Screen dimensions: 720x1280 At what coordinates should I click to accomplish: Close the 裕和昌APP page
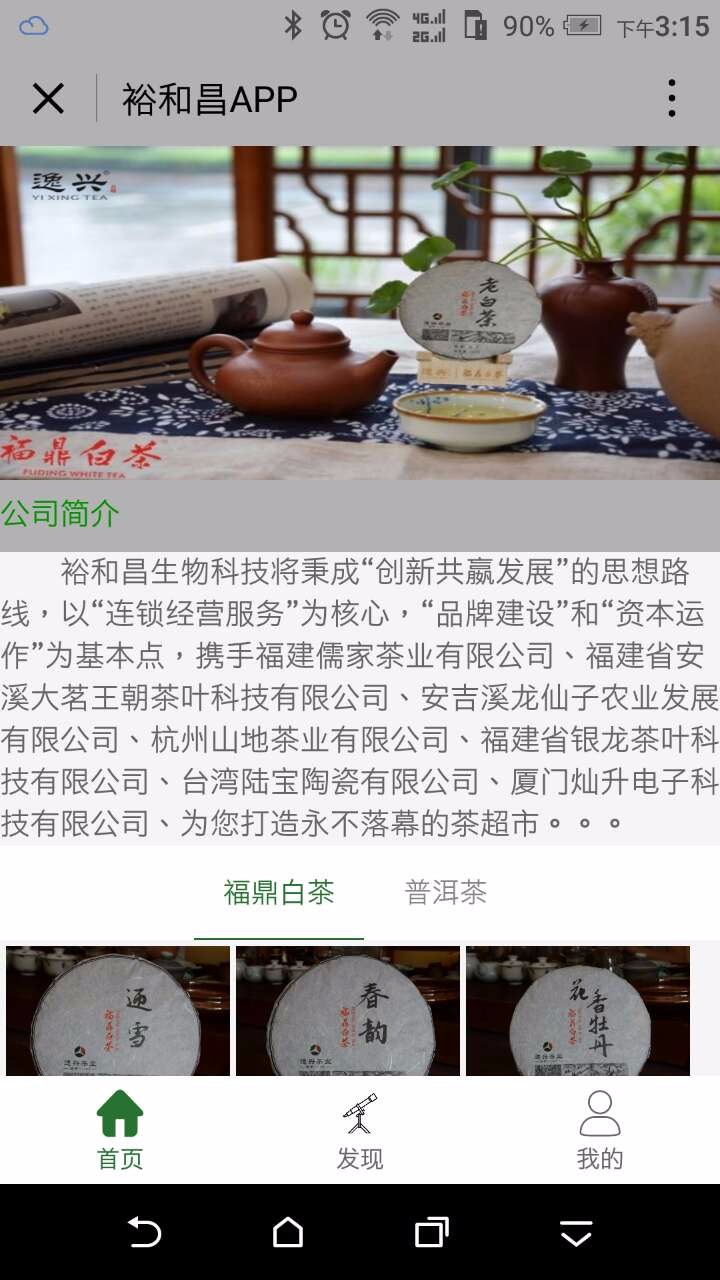pyautogui.click(x=48, y=99)
